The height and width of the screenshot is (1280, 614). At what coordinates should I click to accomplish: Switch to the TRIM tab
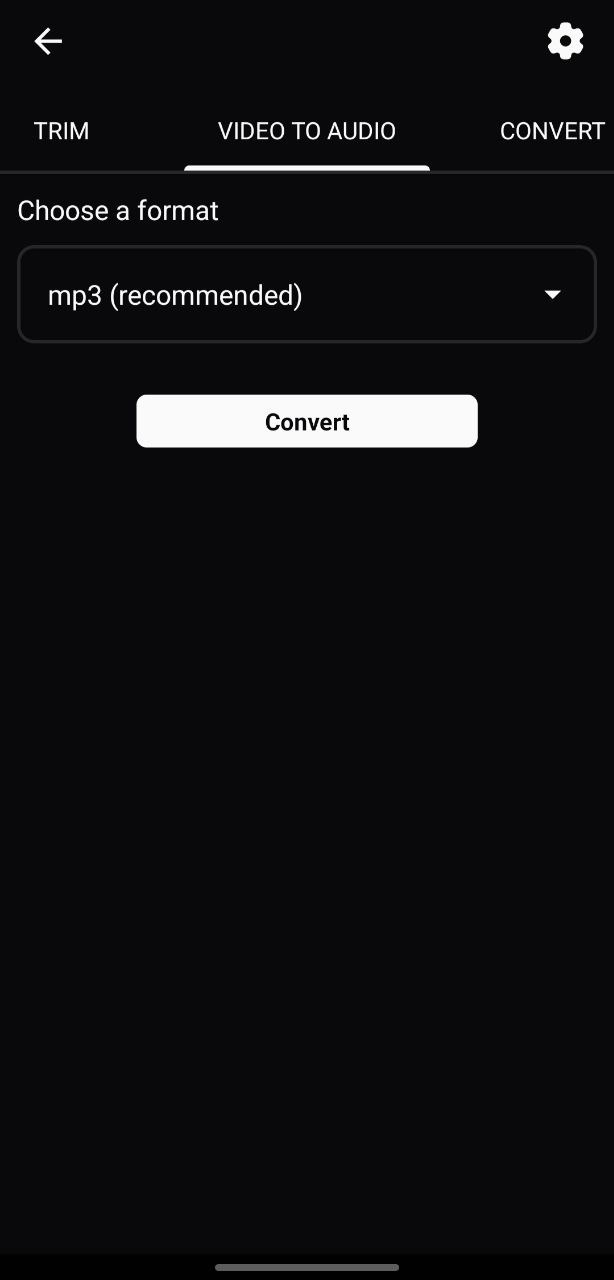61,131
